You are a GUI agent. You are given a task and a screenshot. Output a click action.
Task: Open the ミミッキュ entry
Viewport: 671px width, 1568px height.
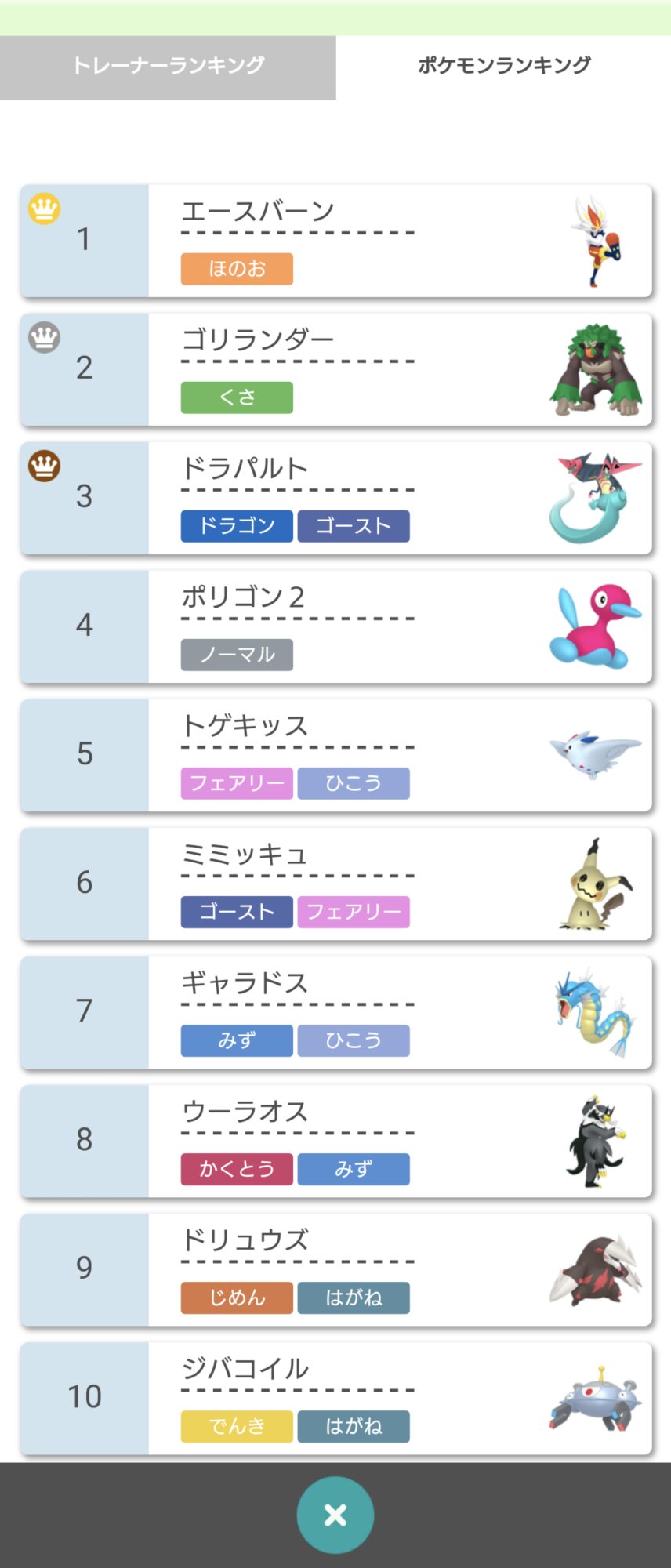(x=337, y=884)
